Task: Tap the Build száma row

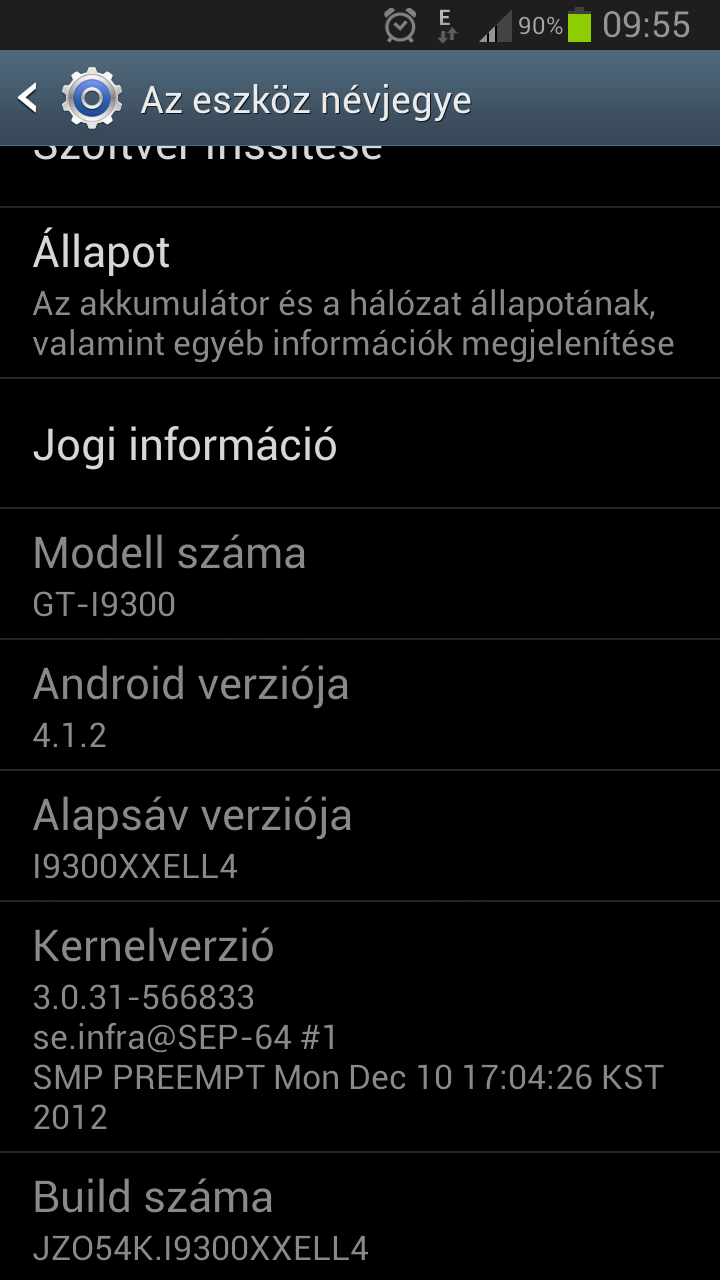Action: tap(360, 1217)
